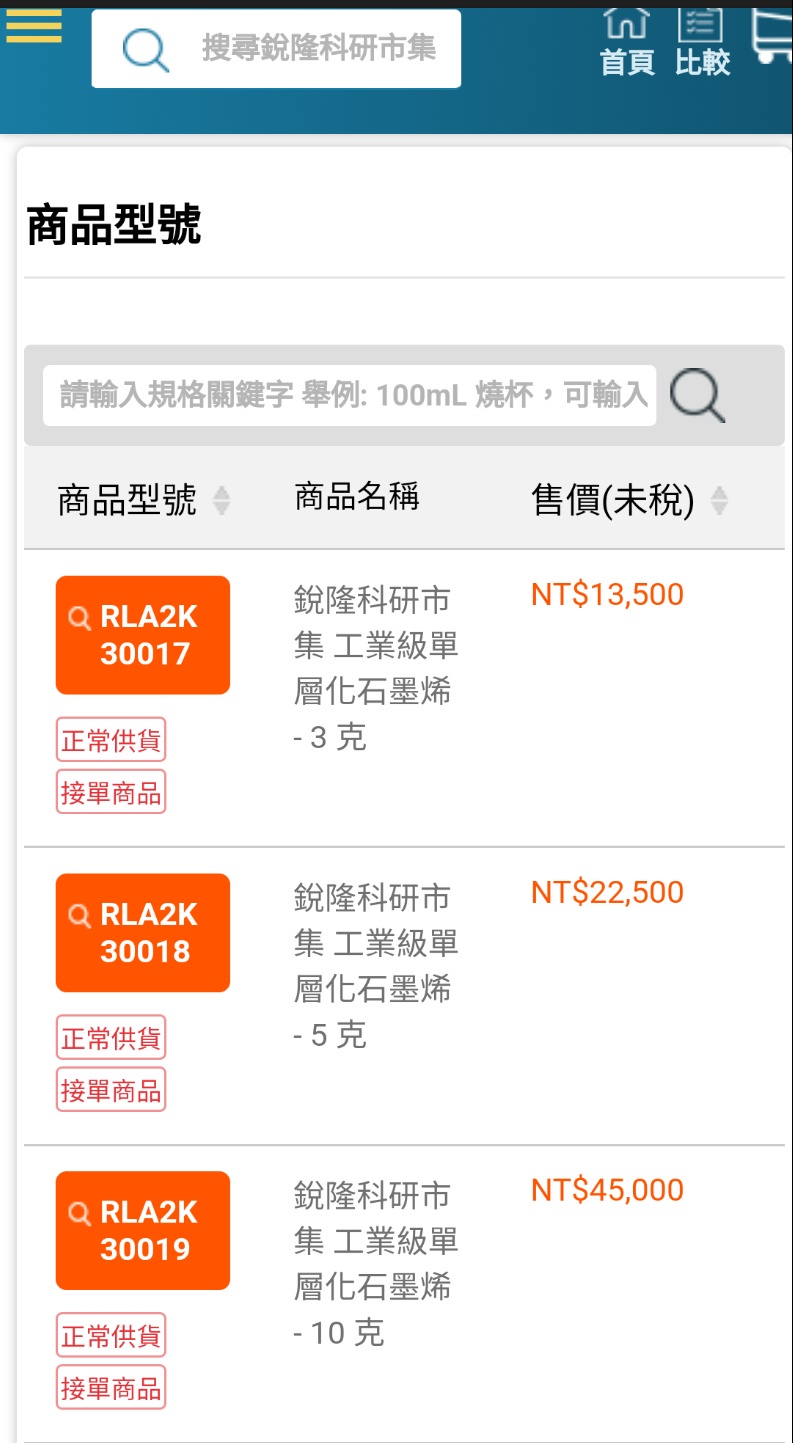Screen dimensions: 793x1443
Task: Open the 比較 compare list
Action: click(702, 42)
